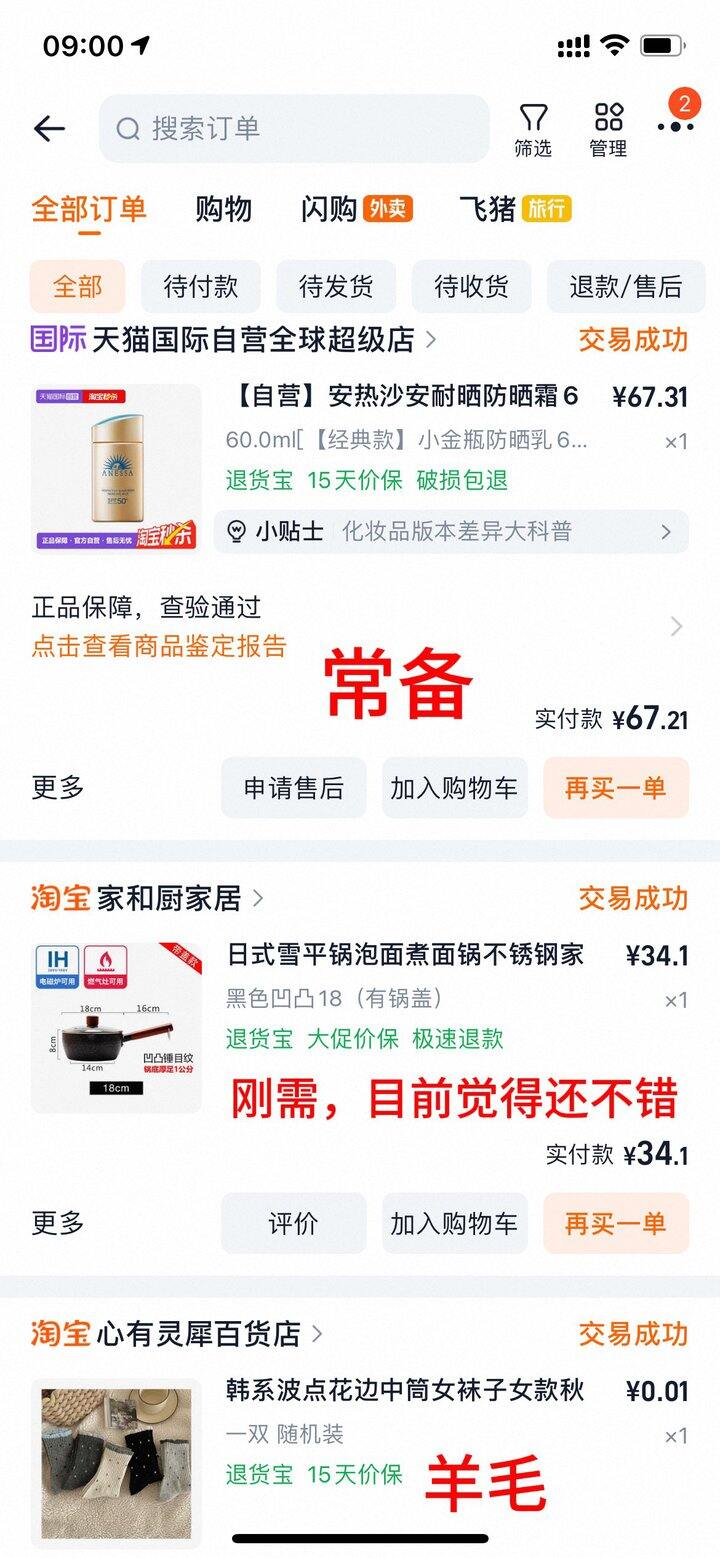Tap the back arrow to return
The height and width of the screenshot is (1558, 720).
point(49,128)
